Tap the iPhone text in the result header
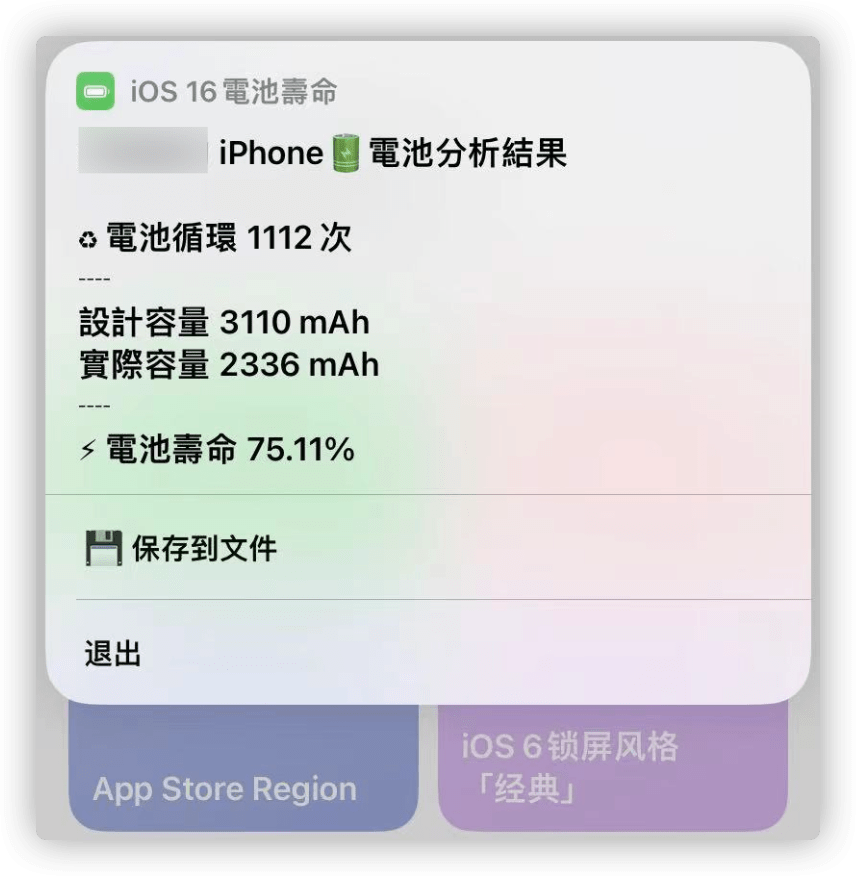Viewport: 856px width, 876px height. coord(269,152)
